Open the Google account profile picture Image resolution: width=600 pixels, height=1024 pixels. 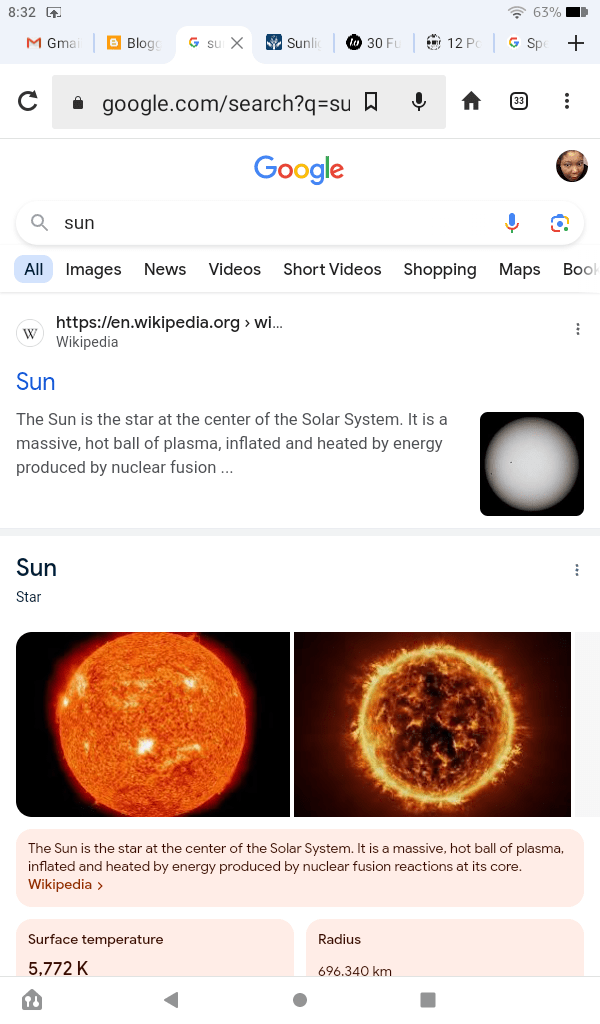tap(571, 166)
